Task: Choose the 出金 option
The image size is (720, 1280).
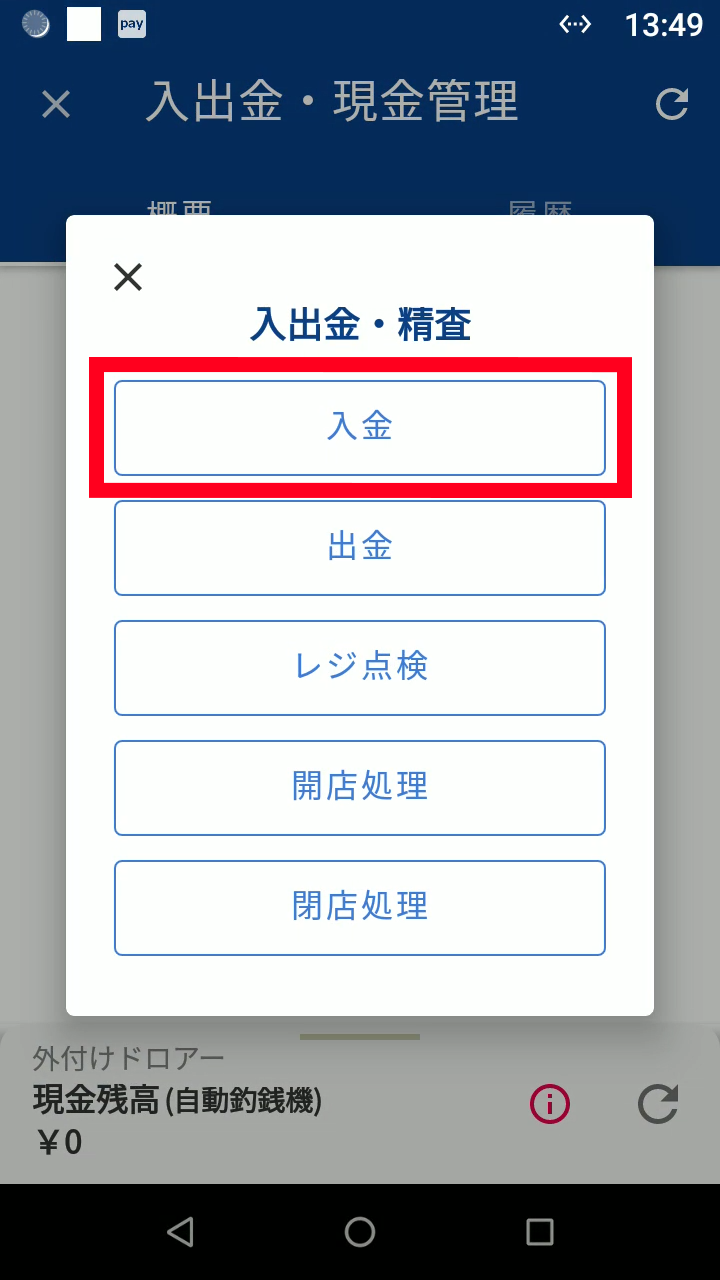Action: point(360,547)
